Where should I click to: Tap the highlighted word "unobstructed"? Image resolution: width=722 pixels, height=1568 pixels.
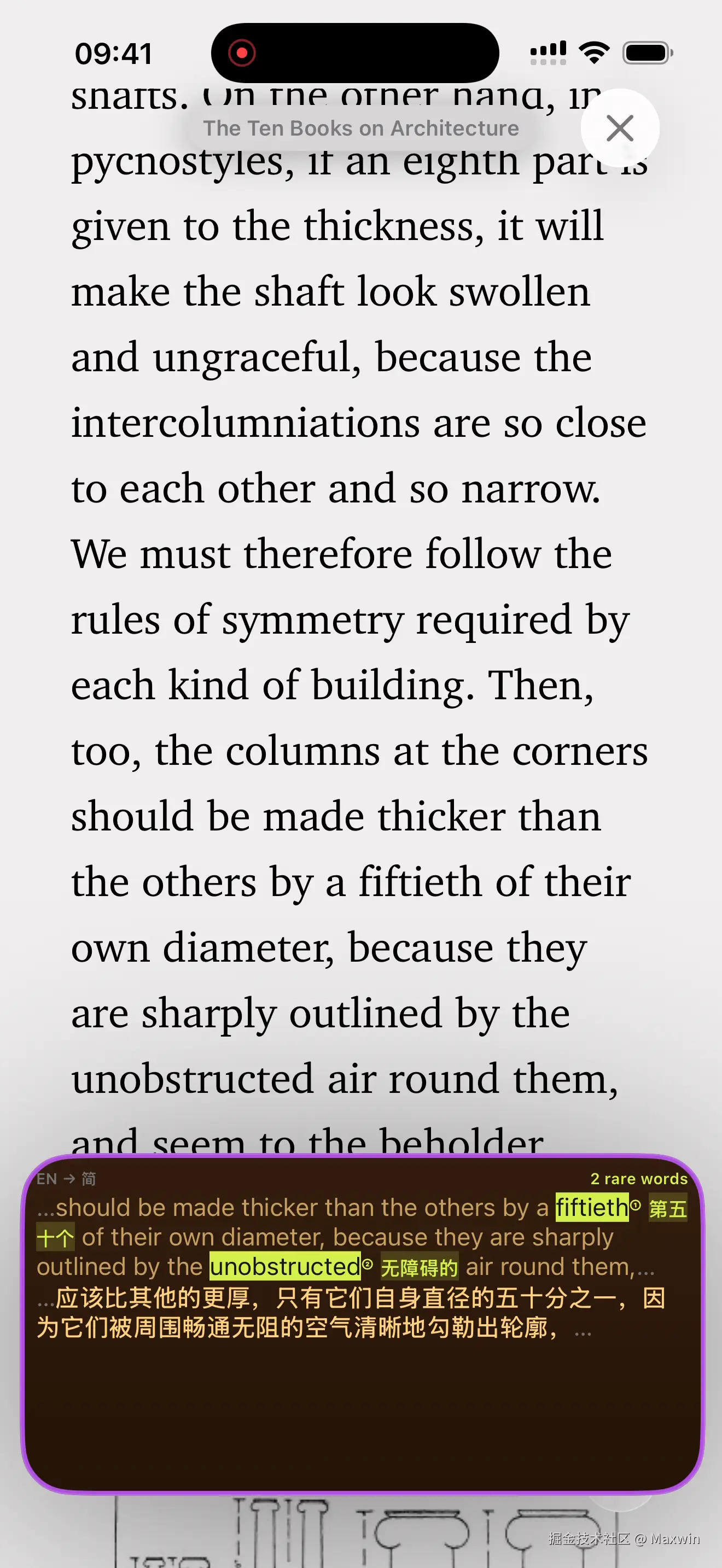(286, 1267)
